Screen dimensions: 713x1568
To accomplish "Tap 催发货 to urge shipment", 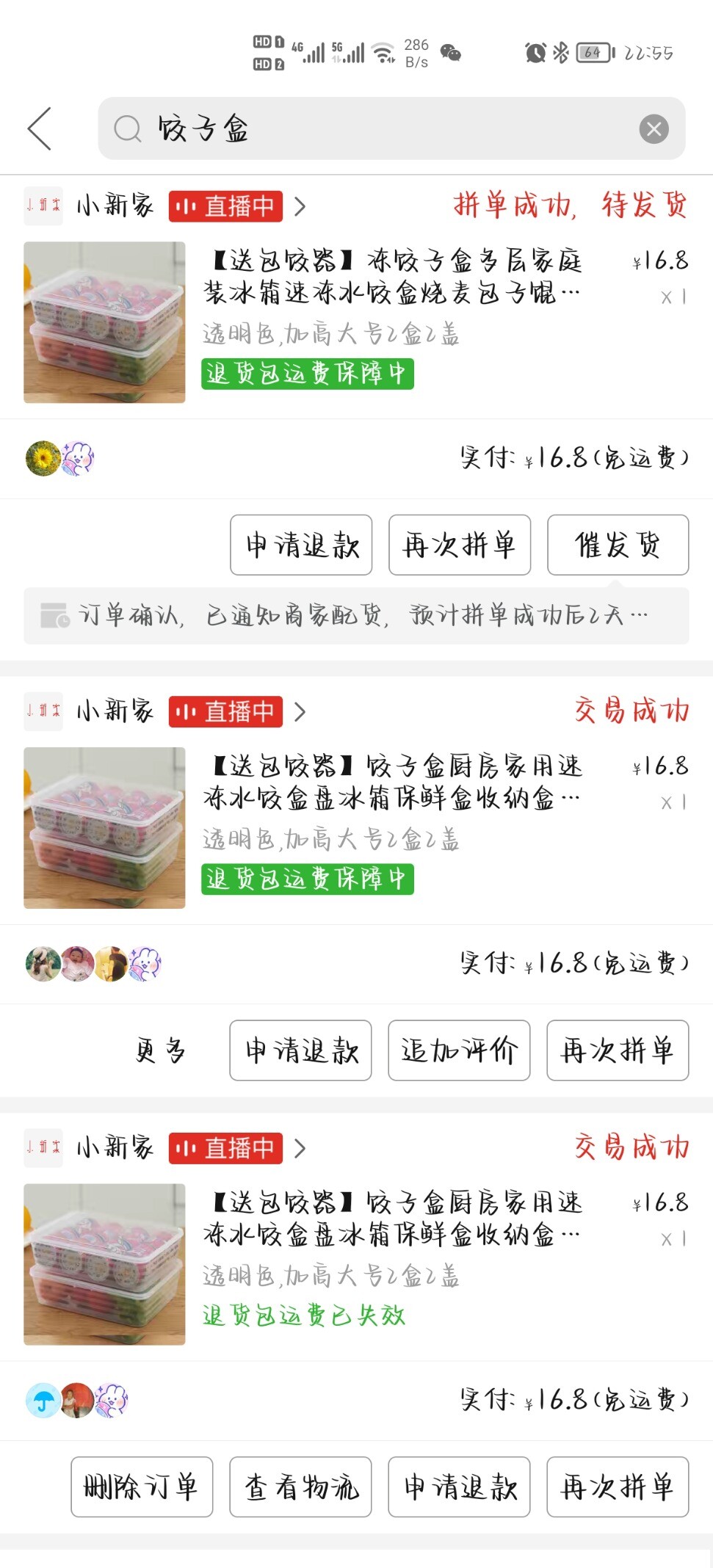I will (x=618, y=545).
